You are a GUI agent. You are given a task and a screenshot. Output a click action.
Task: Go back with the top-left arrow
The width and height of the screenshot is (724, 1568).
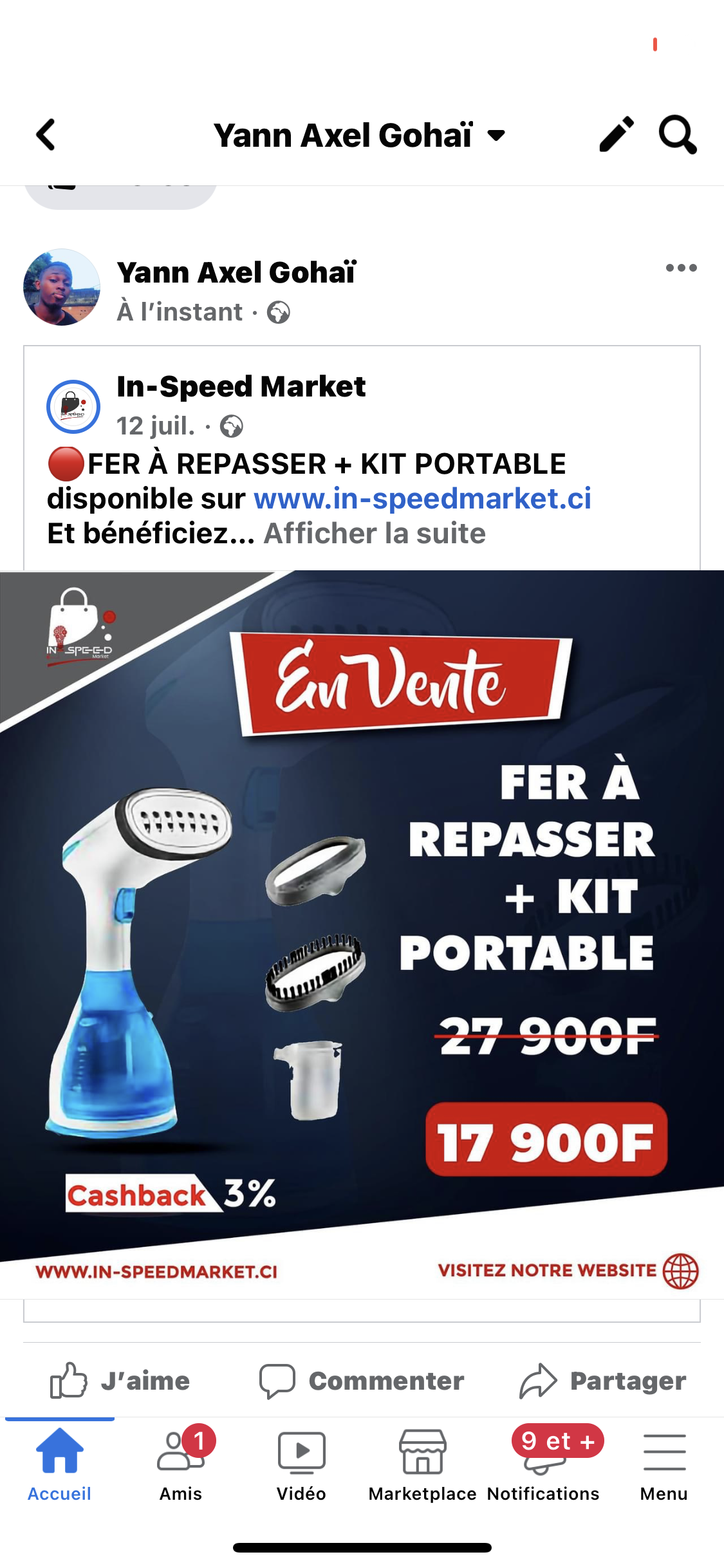(x=46, y=135)
